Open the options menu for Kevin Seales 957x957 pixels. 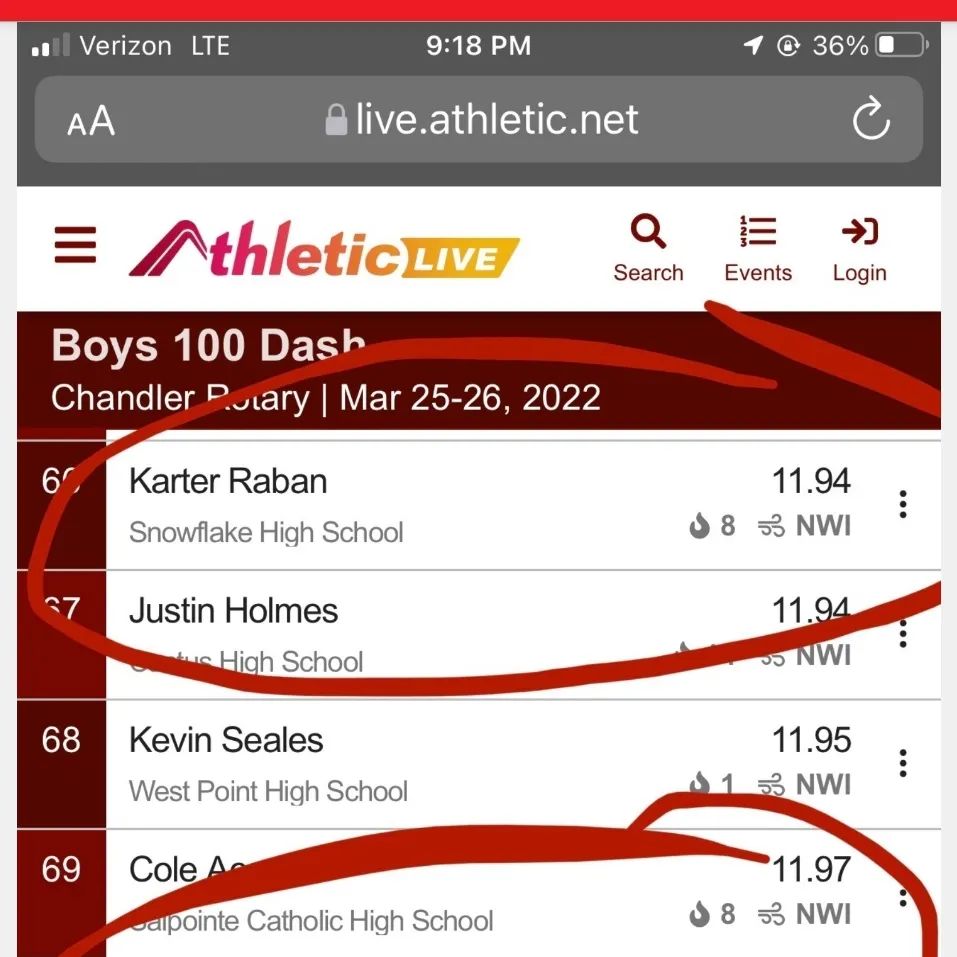click(903, 763)
